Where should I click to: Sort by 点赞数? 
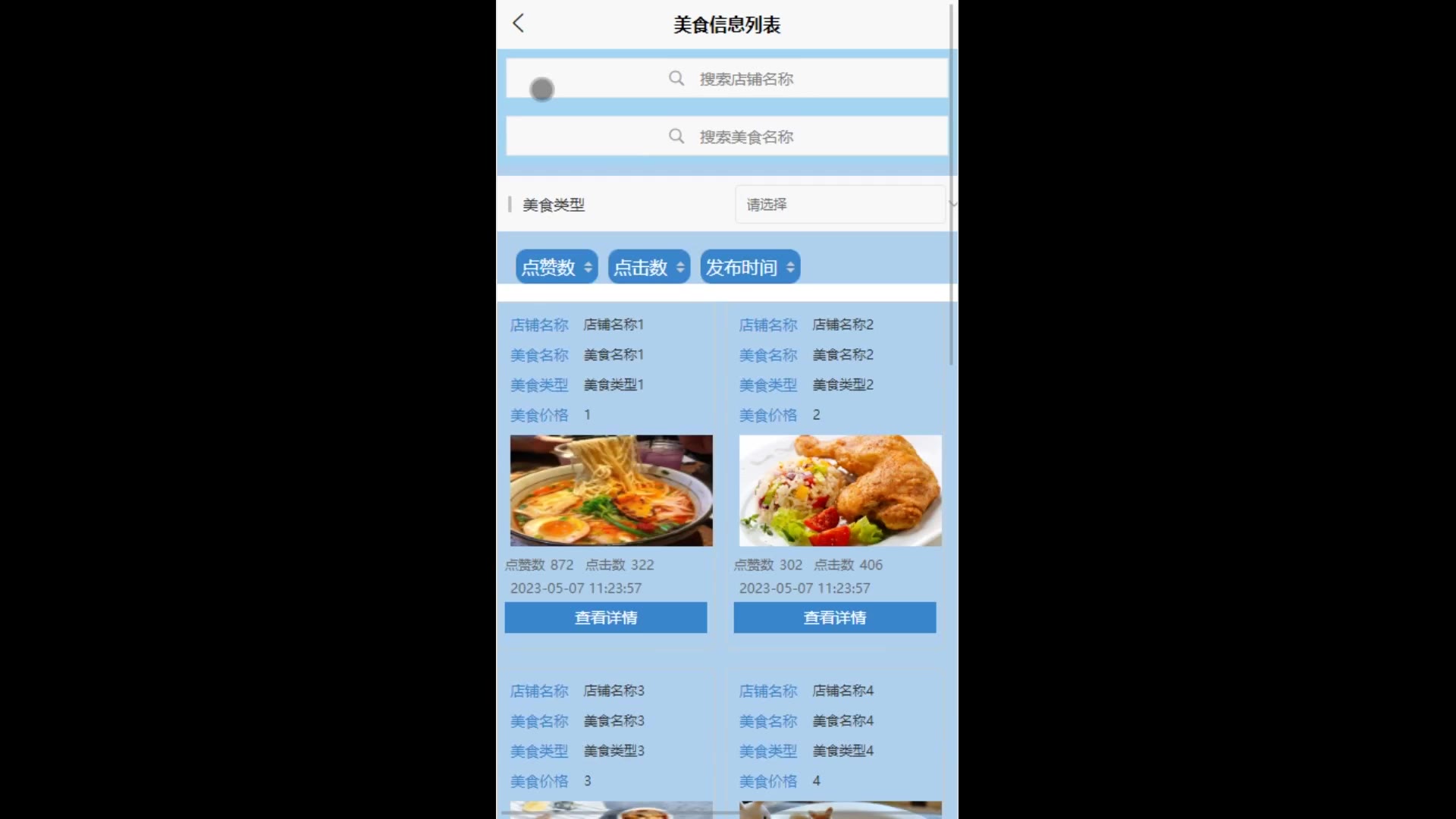(557, 267)
